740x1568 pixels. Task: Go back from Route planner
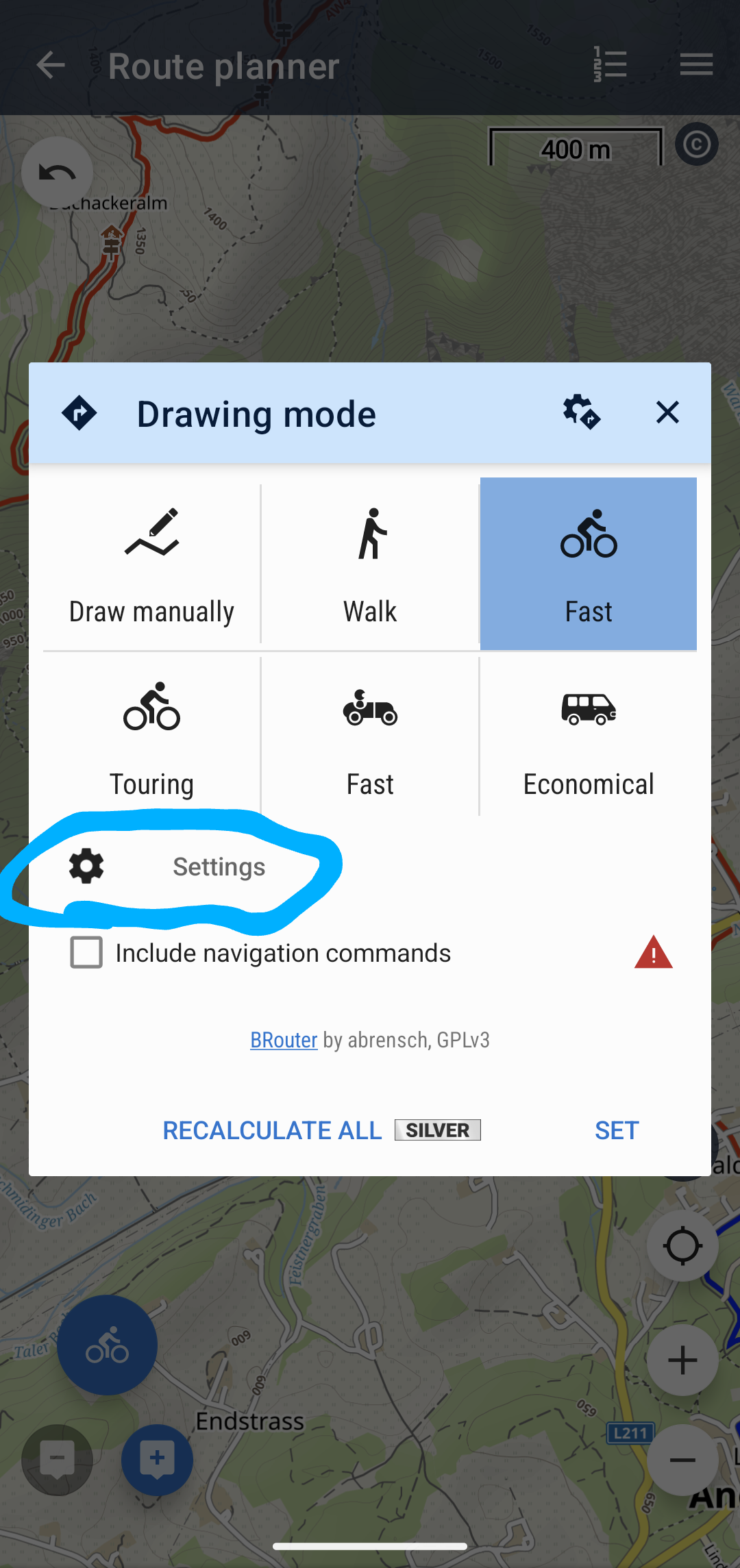point(50,66)
